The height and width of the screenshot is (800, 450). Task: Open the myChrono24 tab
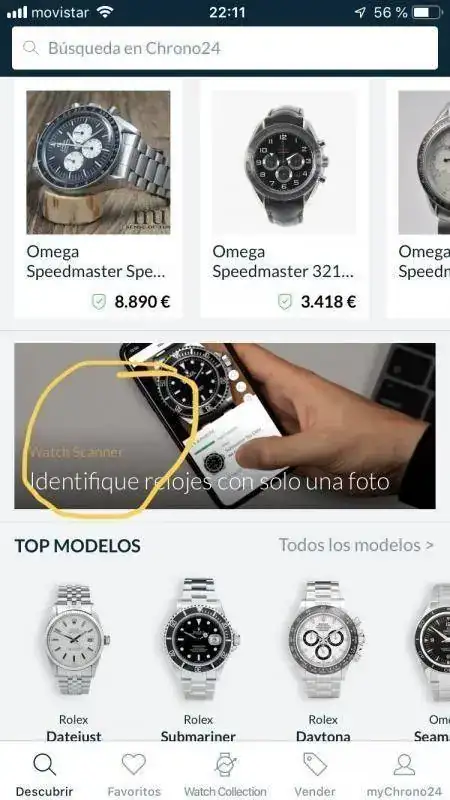pyautogui.click(x=405, y=773)
